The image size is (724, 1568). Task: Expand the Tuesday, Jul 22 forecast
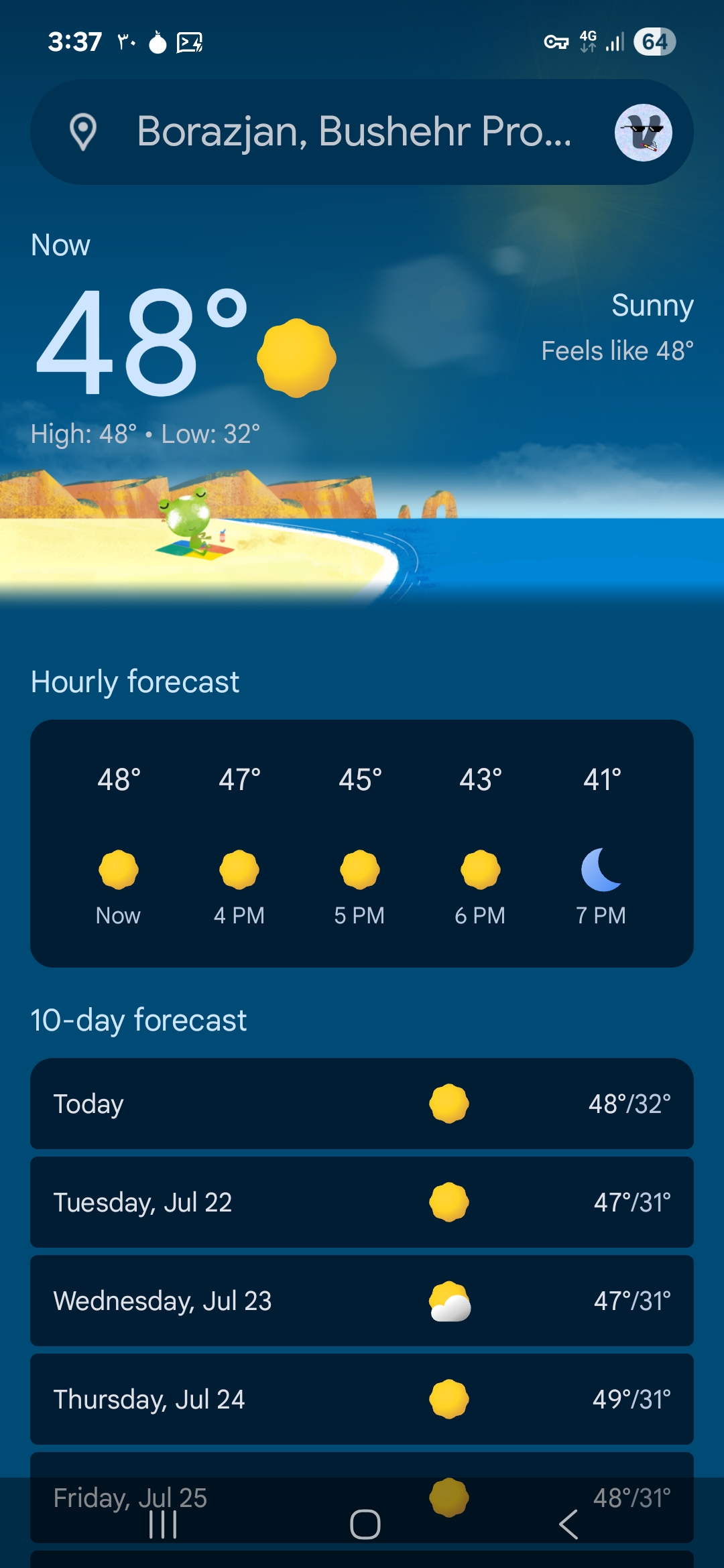(x=362, y=1202)
